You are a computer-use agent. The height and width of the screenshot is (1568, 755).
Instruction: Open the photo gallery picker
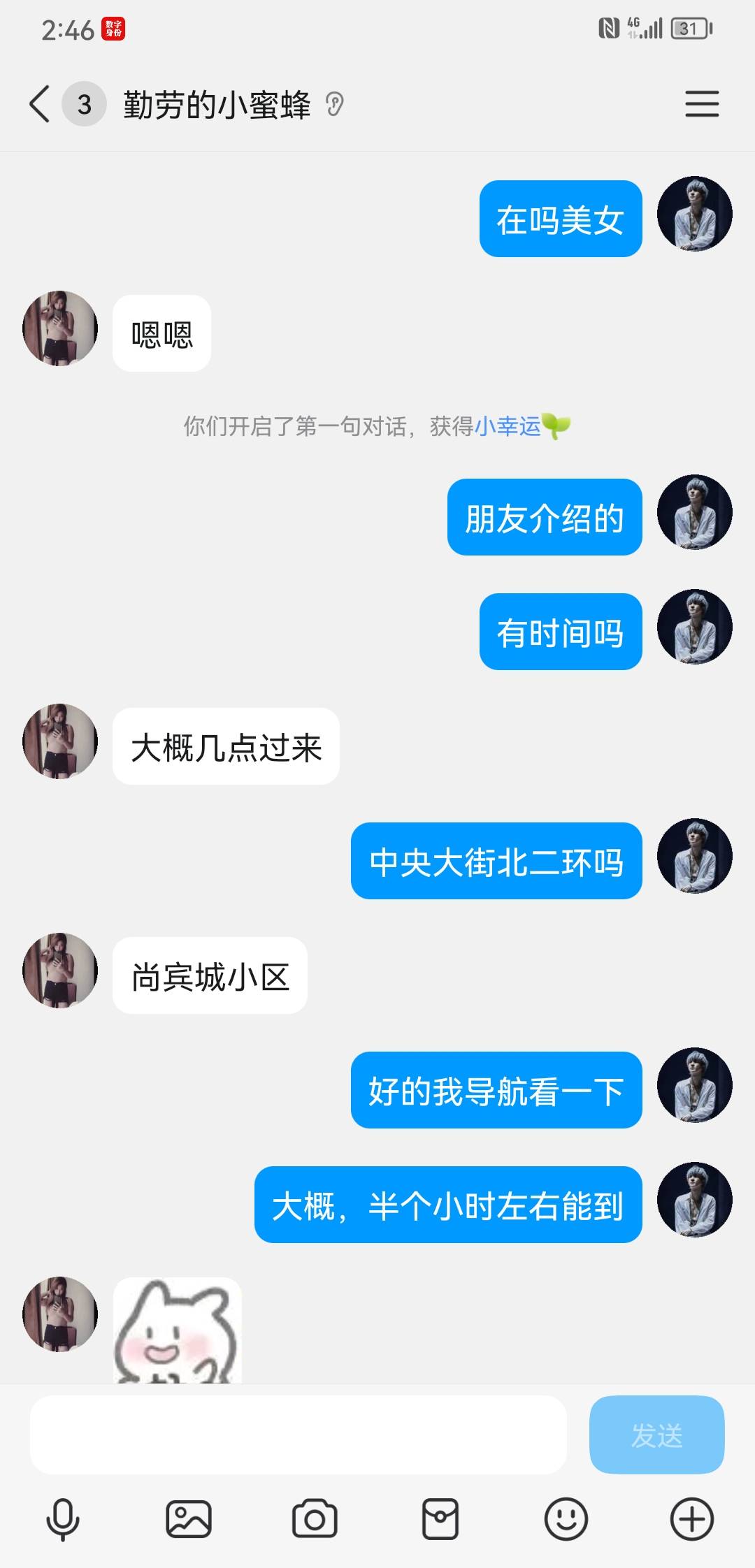187,1518
